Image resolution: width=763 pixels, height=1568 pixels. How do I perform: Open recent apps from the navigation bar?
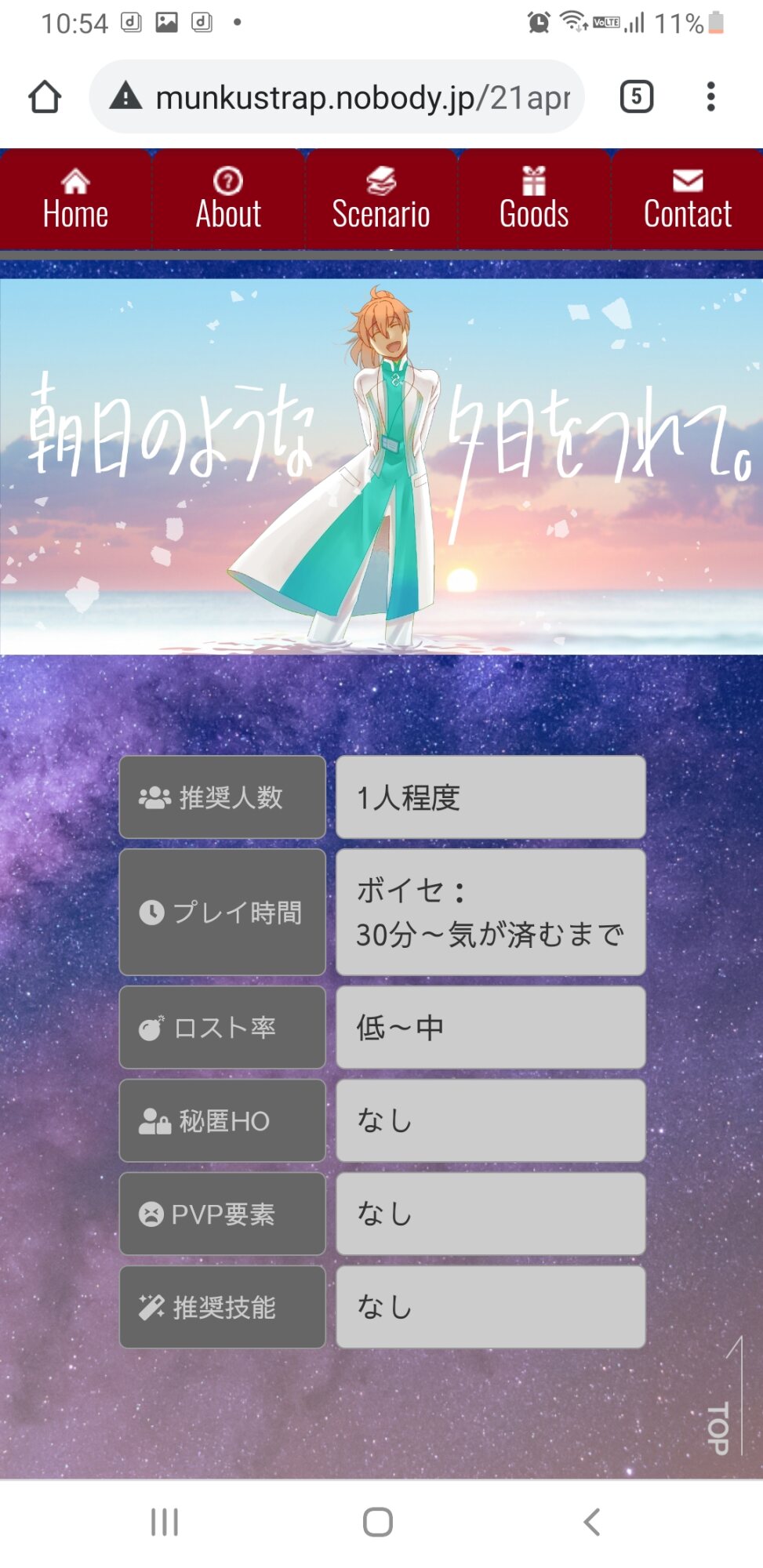tap(165, 1523)
